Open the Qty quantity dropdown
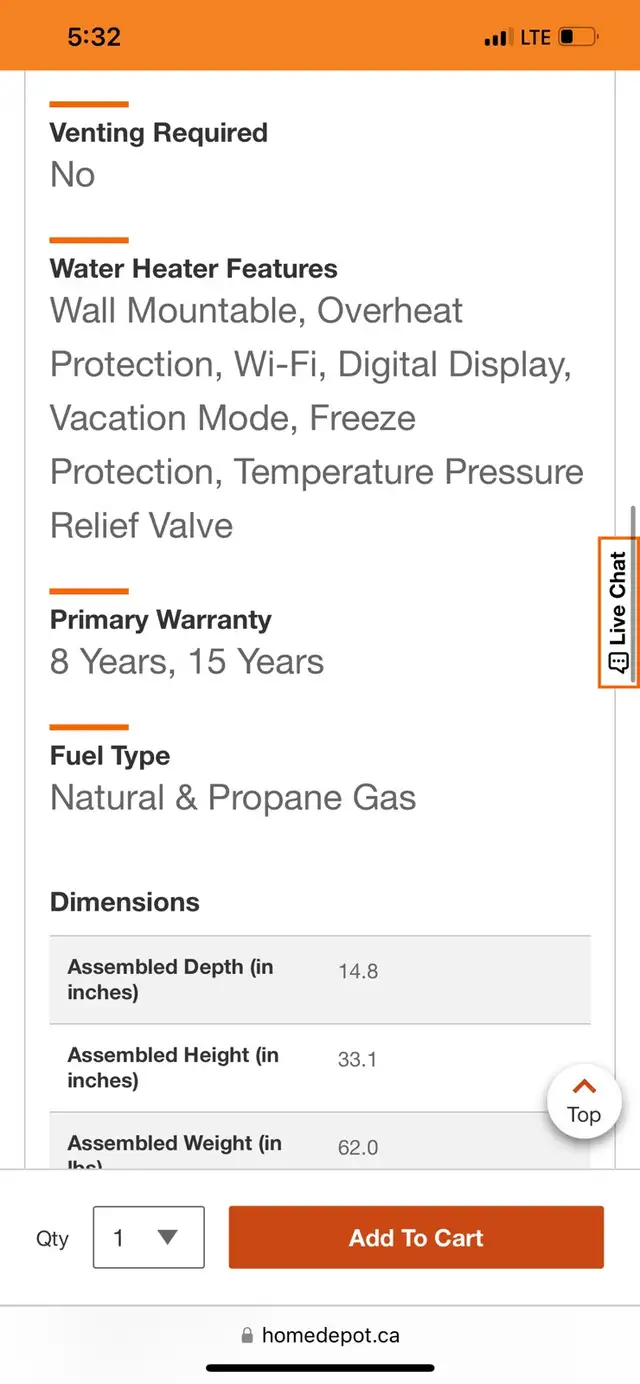Viewport: 640px width, 1384px height. pos(149,1237)
